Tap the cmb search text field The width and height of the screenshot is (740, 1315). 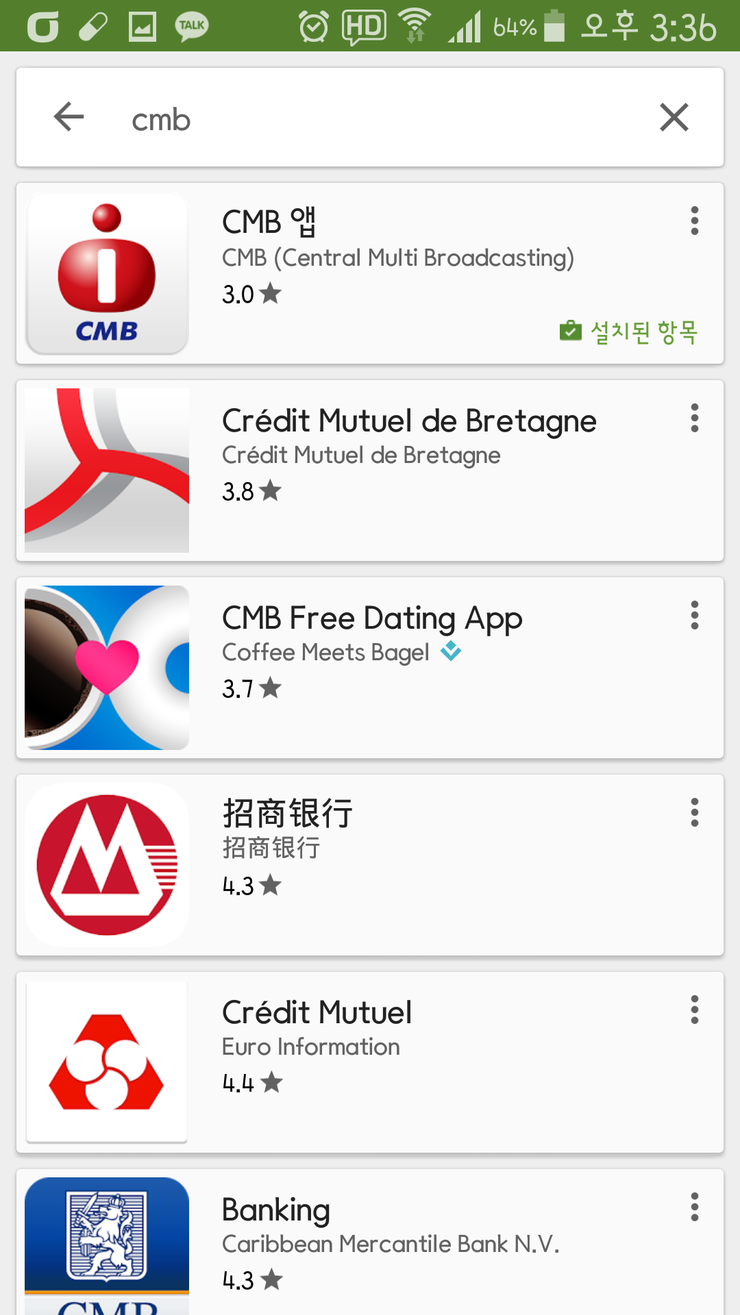pos(300,119)
